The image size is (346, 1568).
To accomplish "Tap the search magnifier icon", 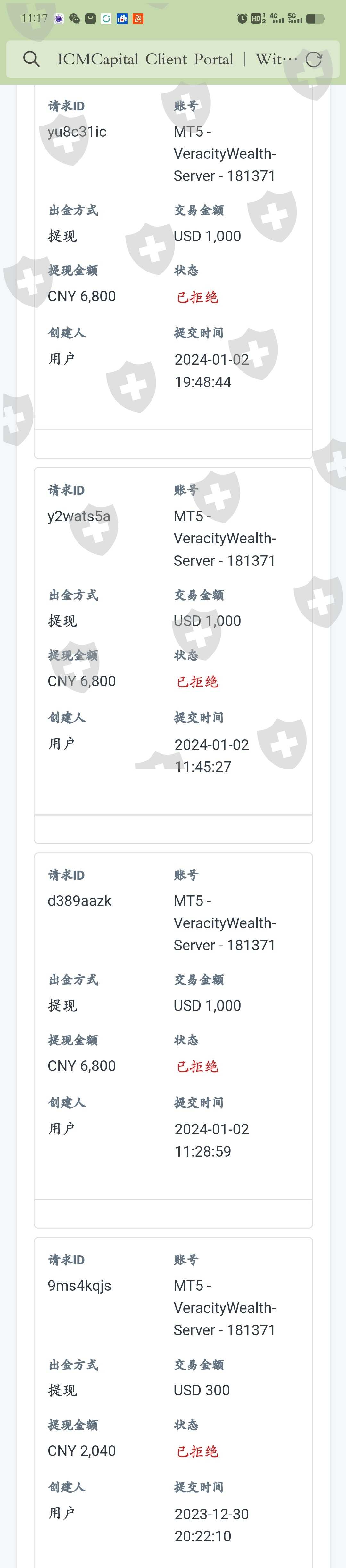I will click(x=31, y=59).
